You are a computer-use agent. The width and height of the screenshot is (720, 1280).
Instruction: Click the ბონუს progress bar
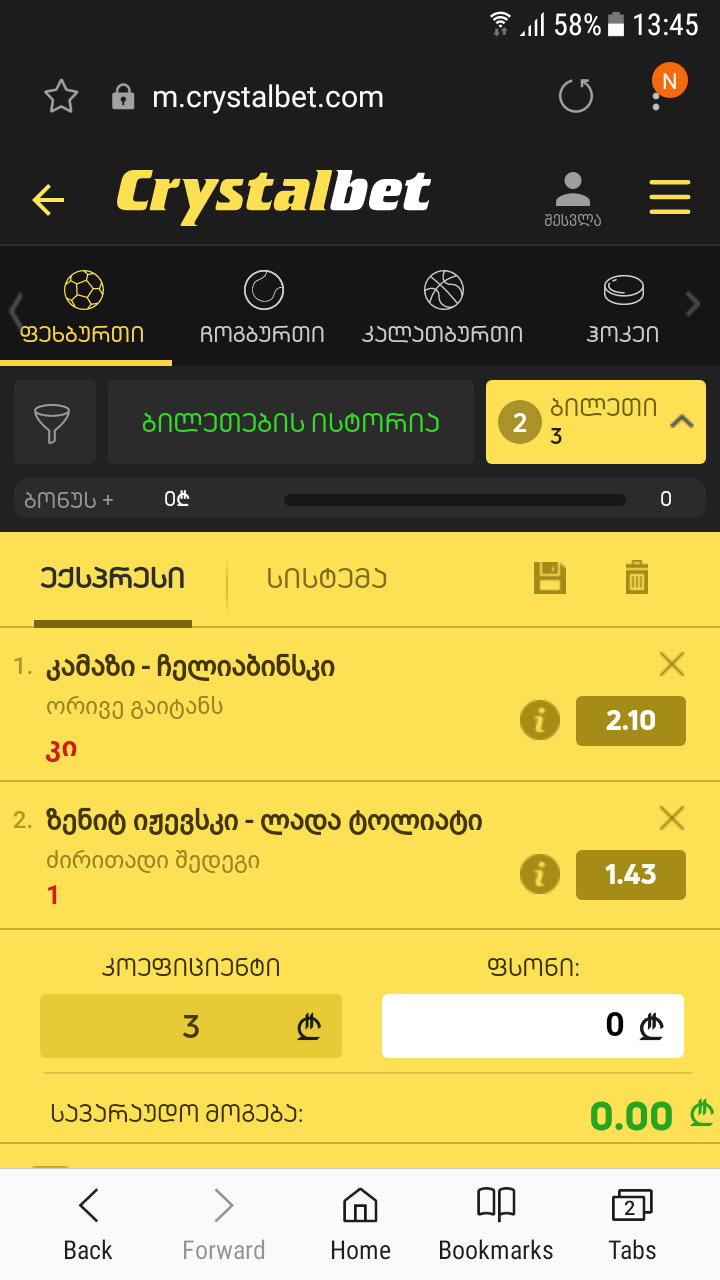coord(454,499)
